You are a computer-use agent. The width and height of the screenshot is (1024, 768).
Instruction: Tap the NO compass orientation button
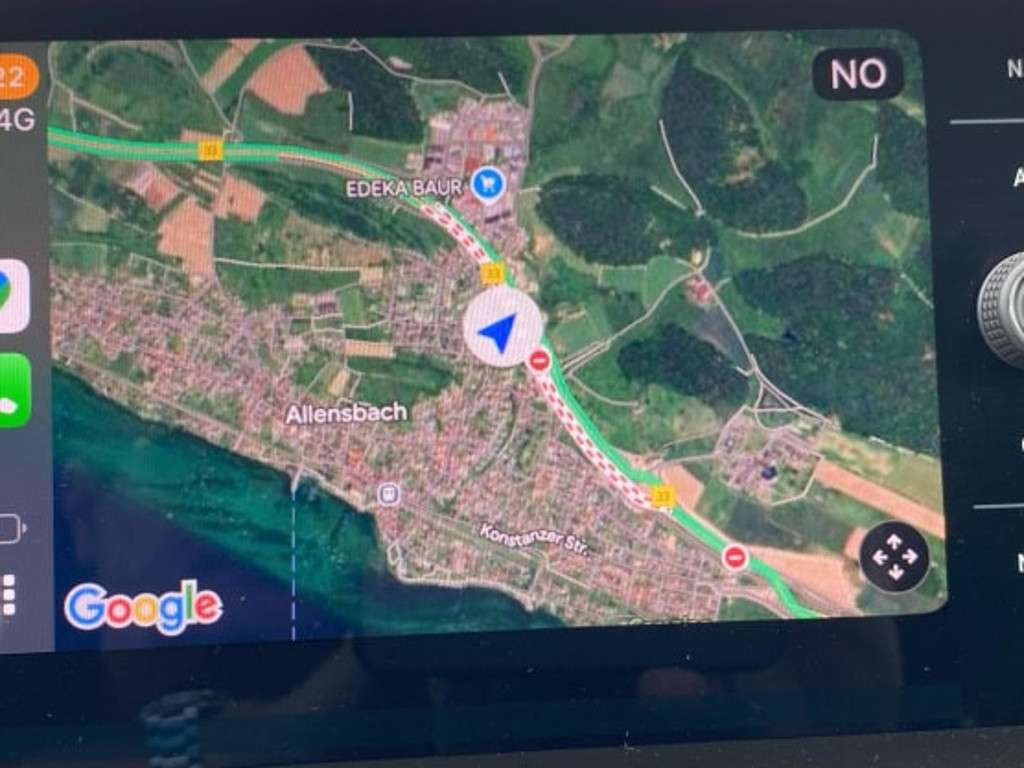point(857,75)
